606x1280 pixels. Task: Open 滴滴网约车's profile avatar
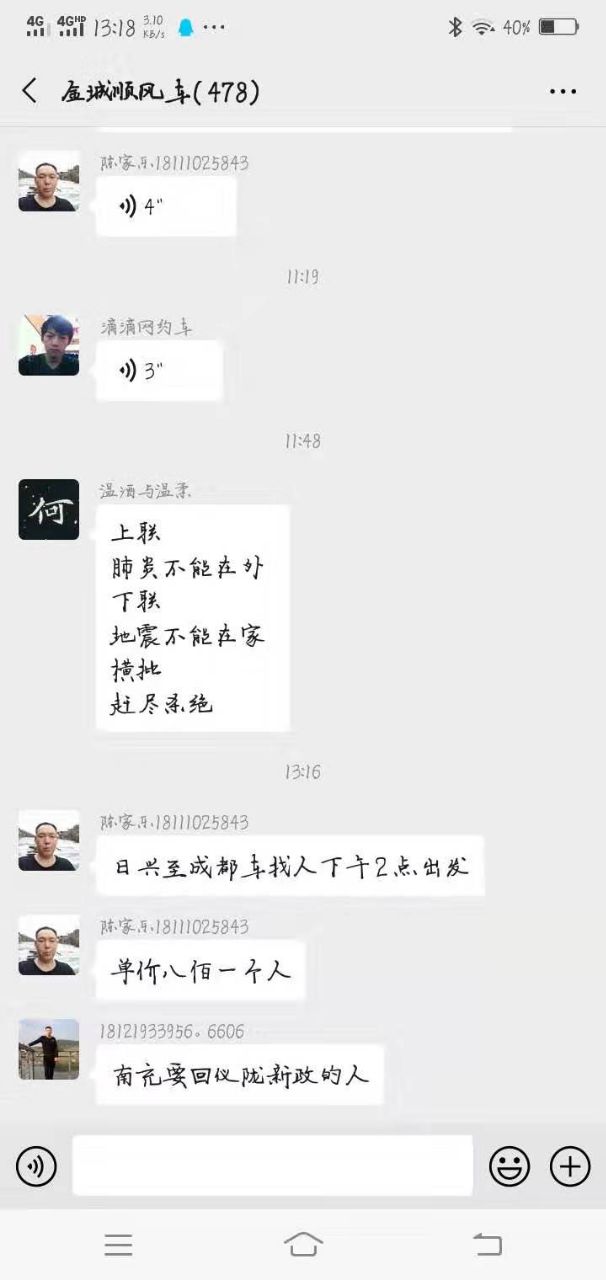pos(48,345)
